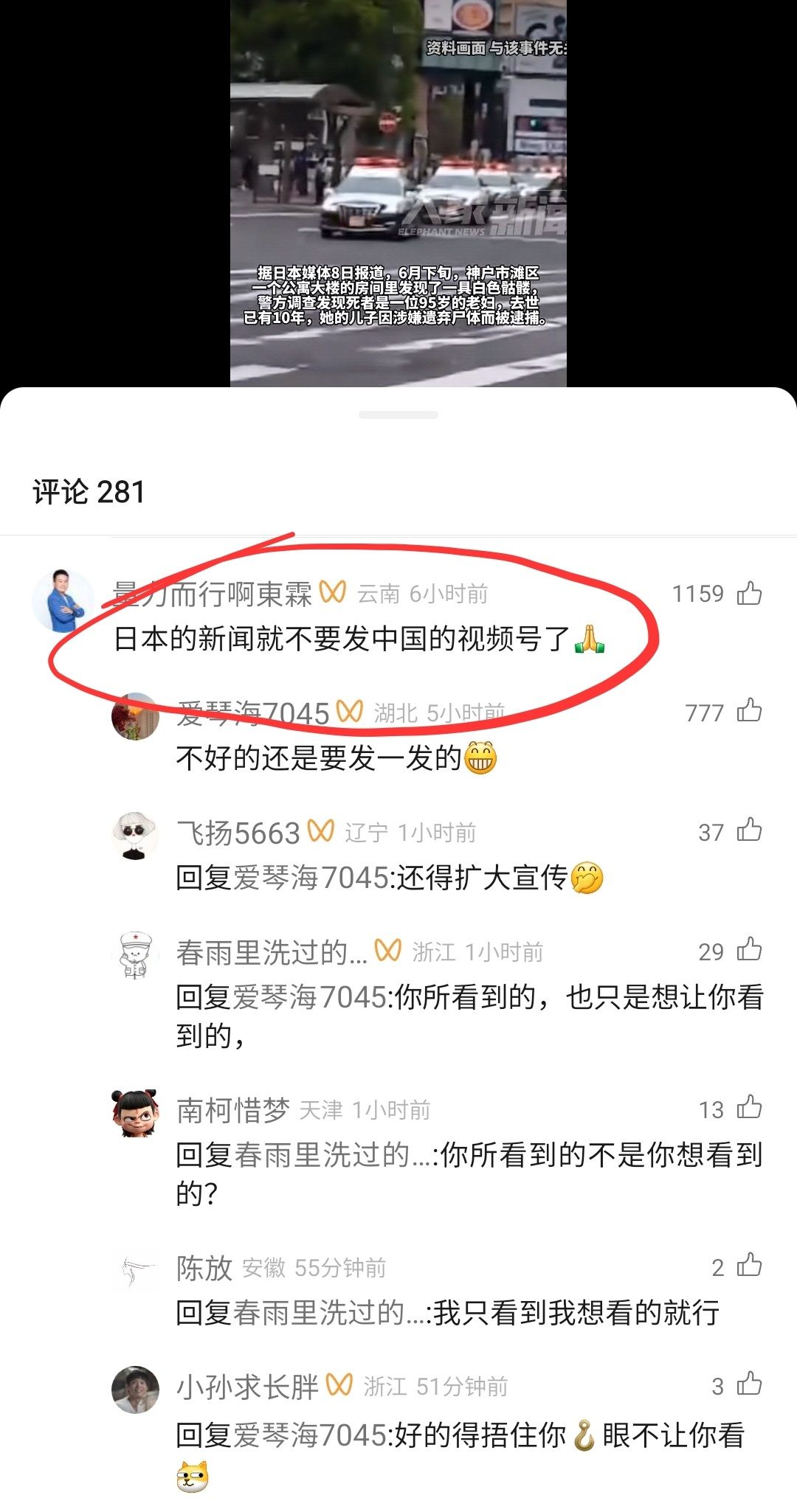Open 小孙求长胖's profile avatar
The image size is (797, 1512).
tap(135, 1390)
